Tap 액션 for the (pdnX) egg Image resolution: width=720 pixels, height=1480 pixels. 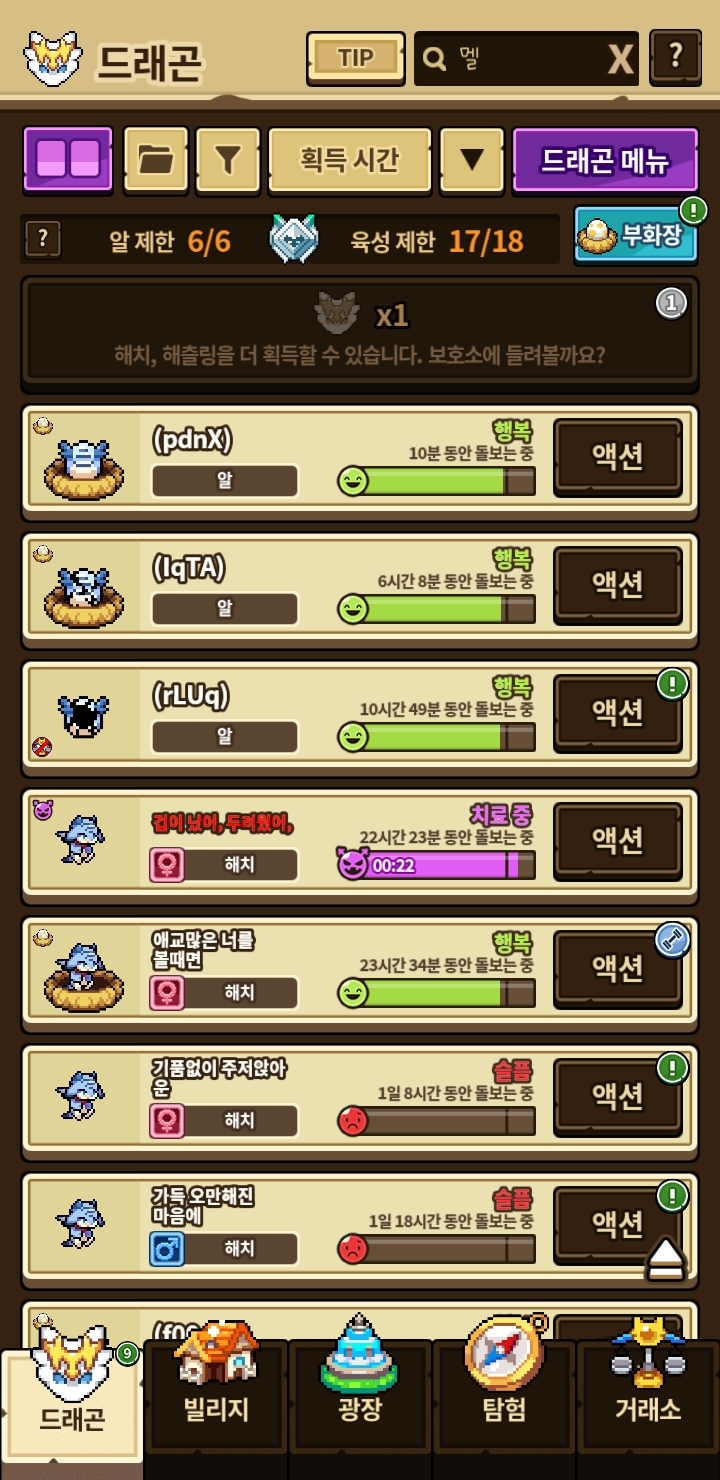[618, 457]
